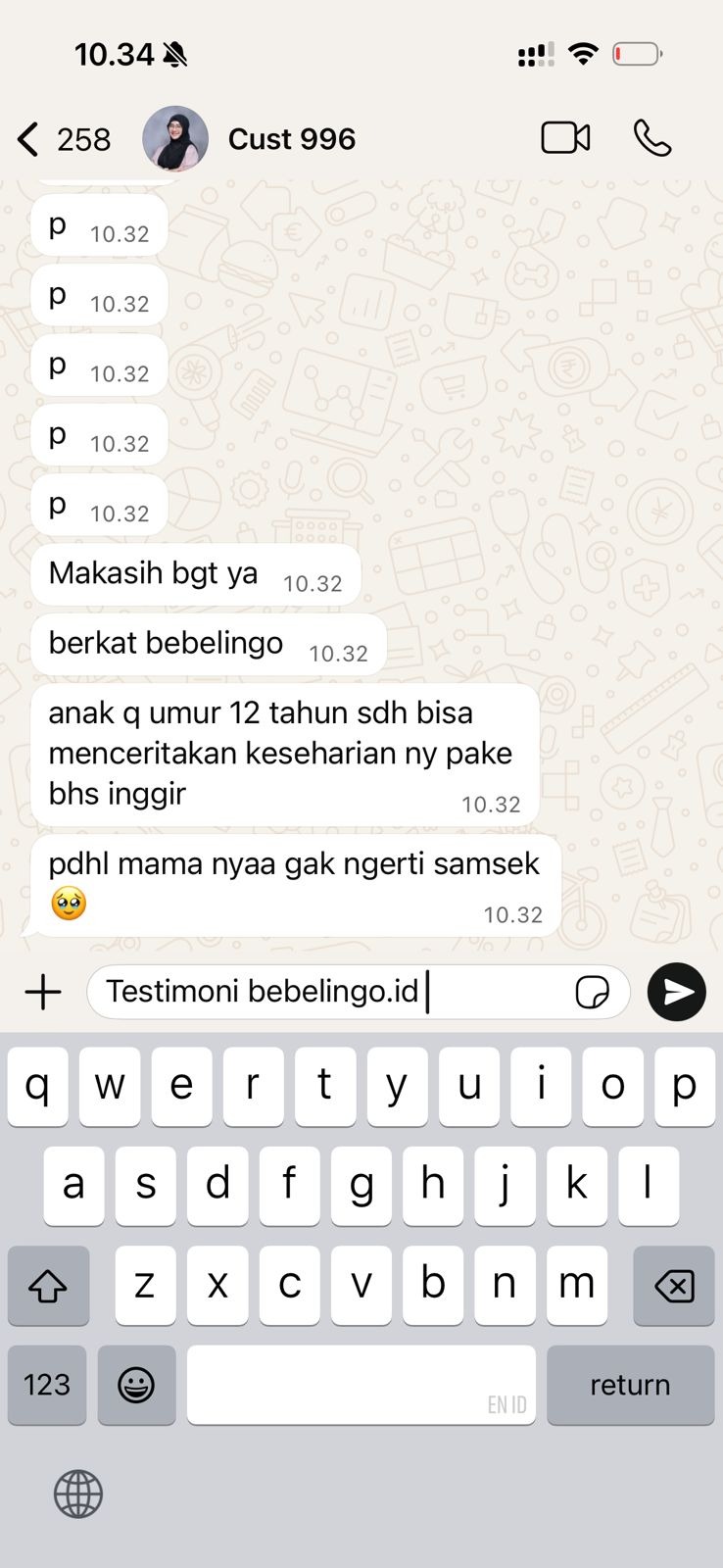Tap the space bar
Screen dimensions: 723x1568
[x=361, y=1385]
